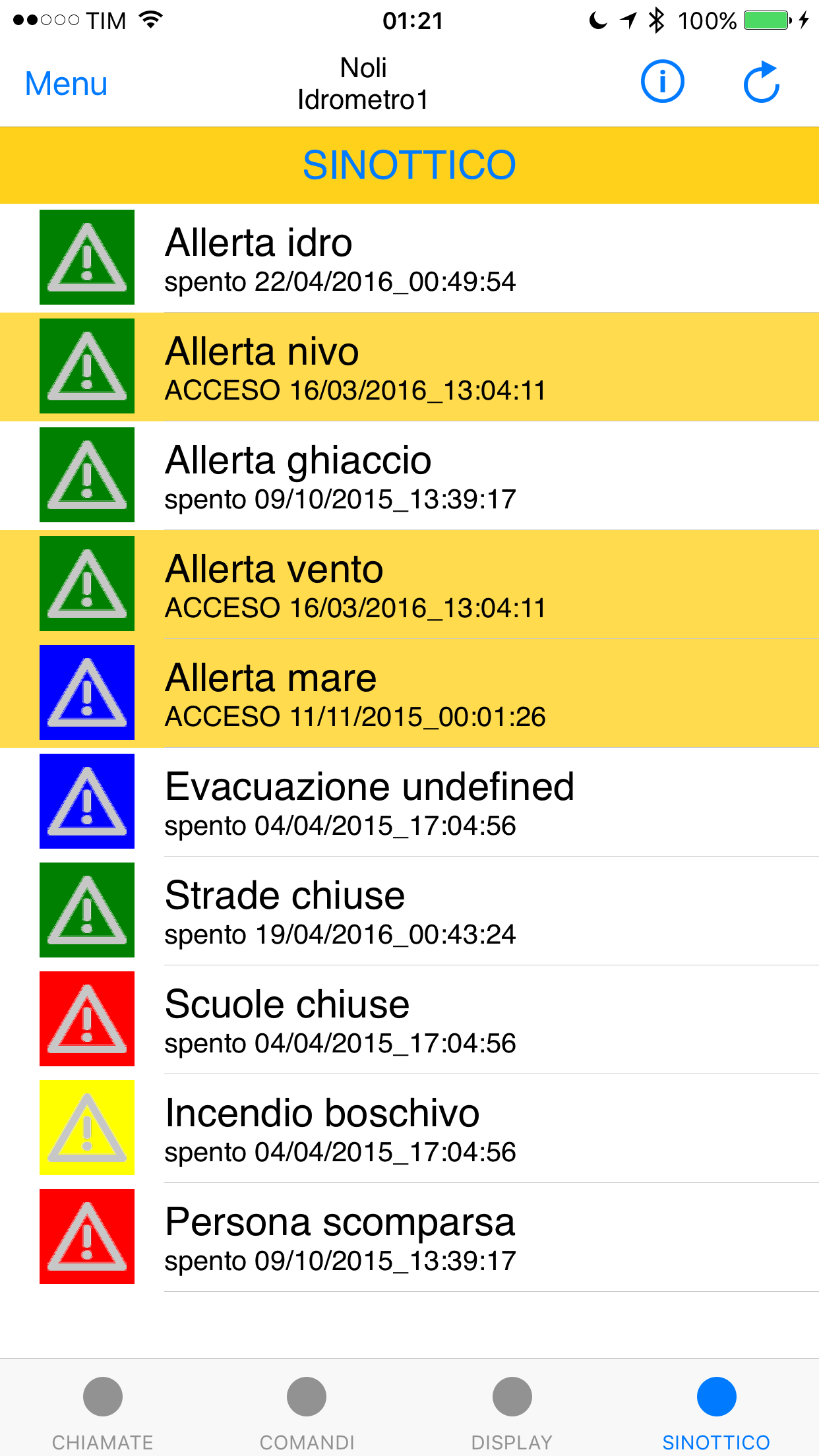Select the Allerta ghiaccio row
Screen dimensions: 819x1456
(409, 475)
